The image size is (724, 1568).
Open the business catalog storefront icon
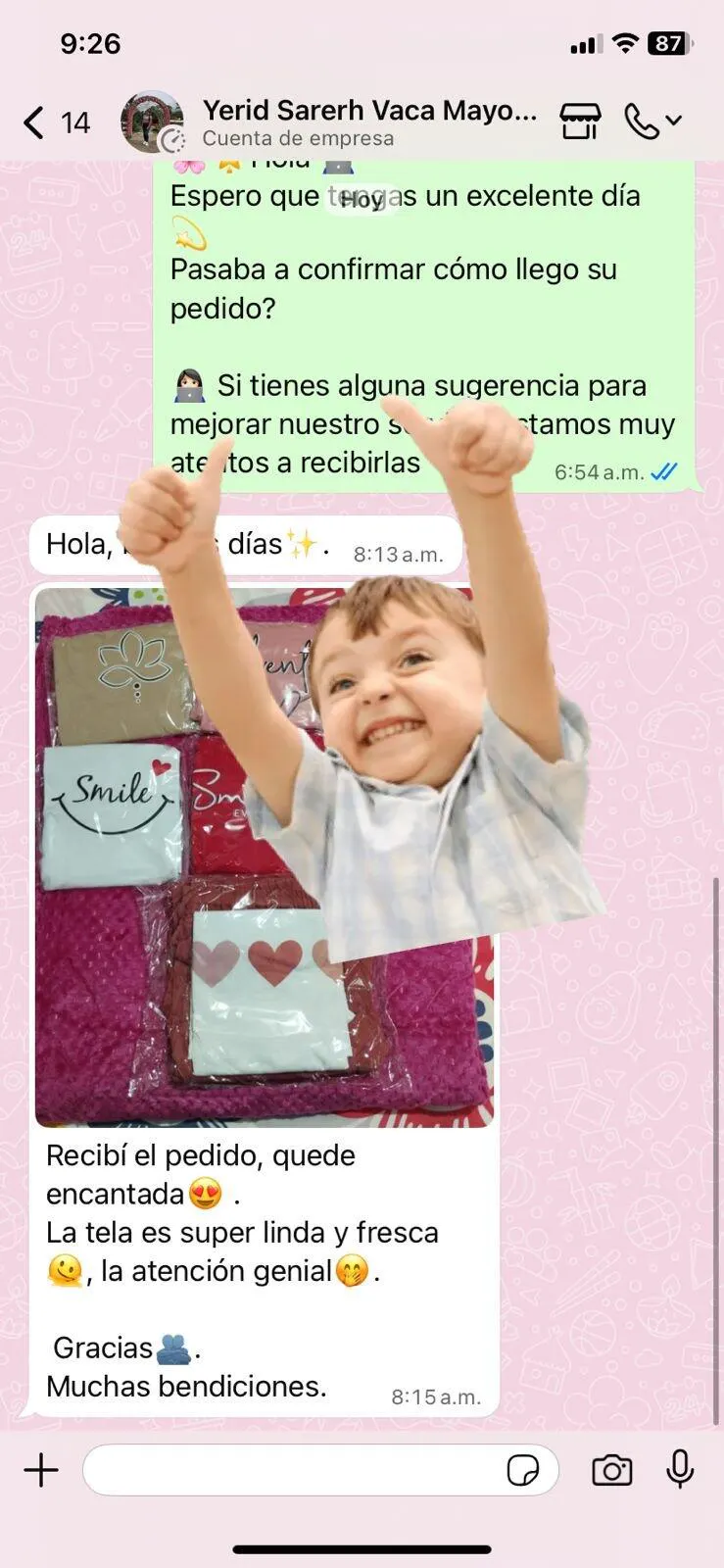point(580,122)
